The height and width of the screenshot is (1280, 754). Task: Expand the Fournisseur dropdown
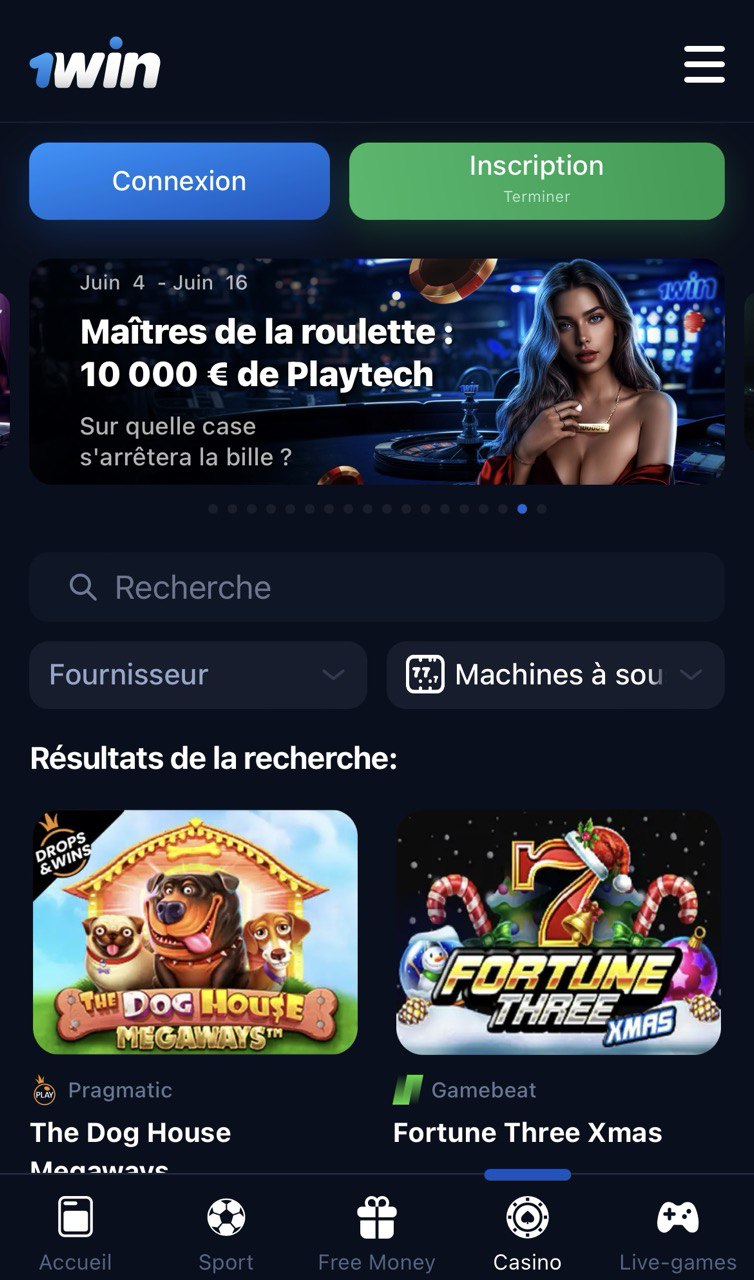click(197, 675)
